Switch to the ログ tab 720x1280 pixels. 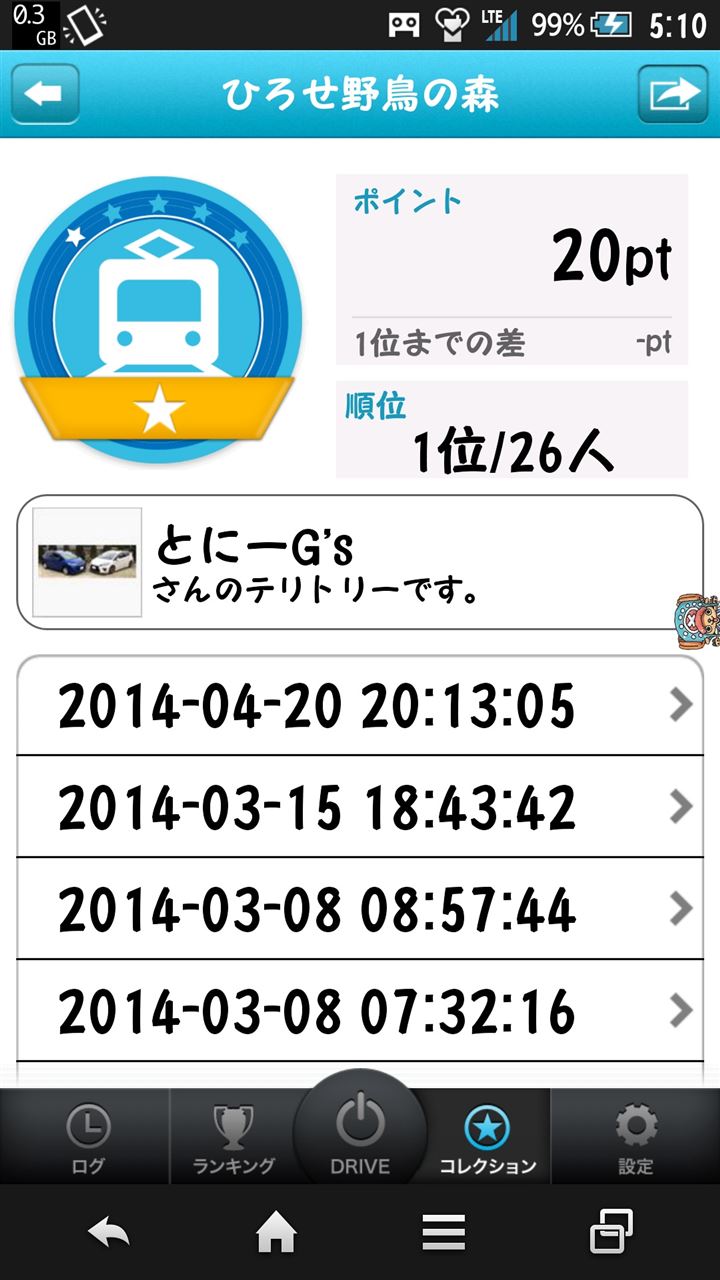[86, 1137]
